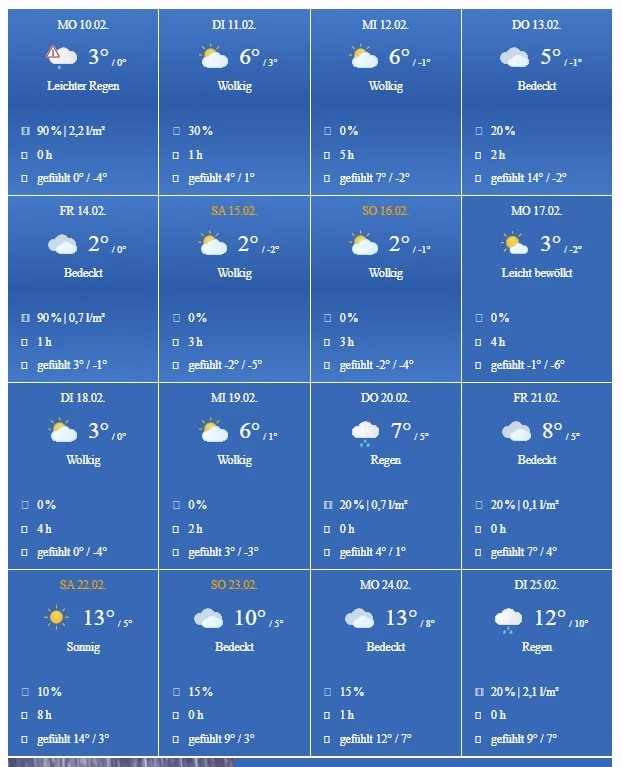Viewport: 622px width, 767px height.
Task: View the DI 18.02. forecast card
Action: click(83, 475)
